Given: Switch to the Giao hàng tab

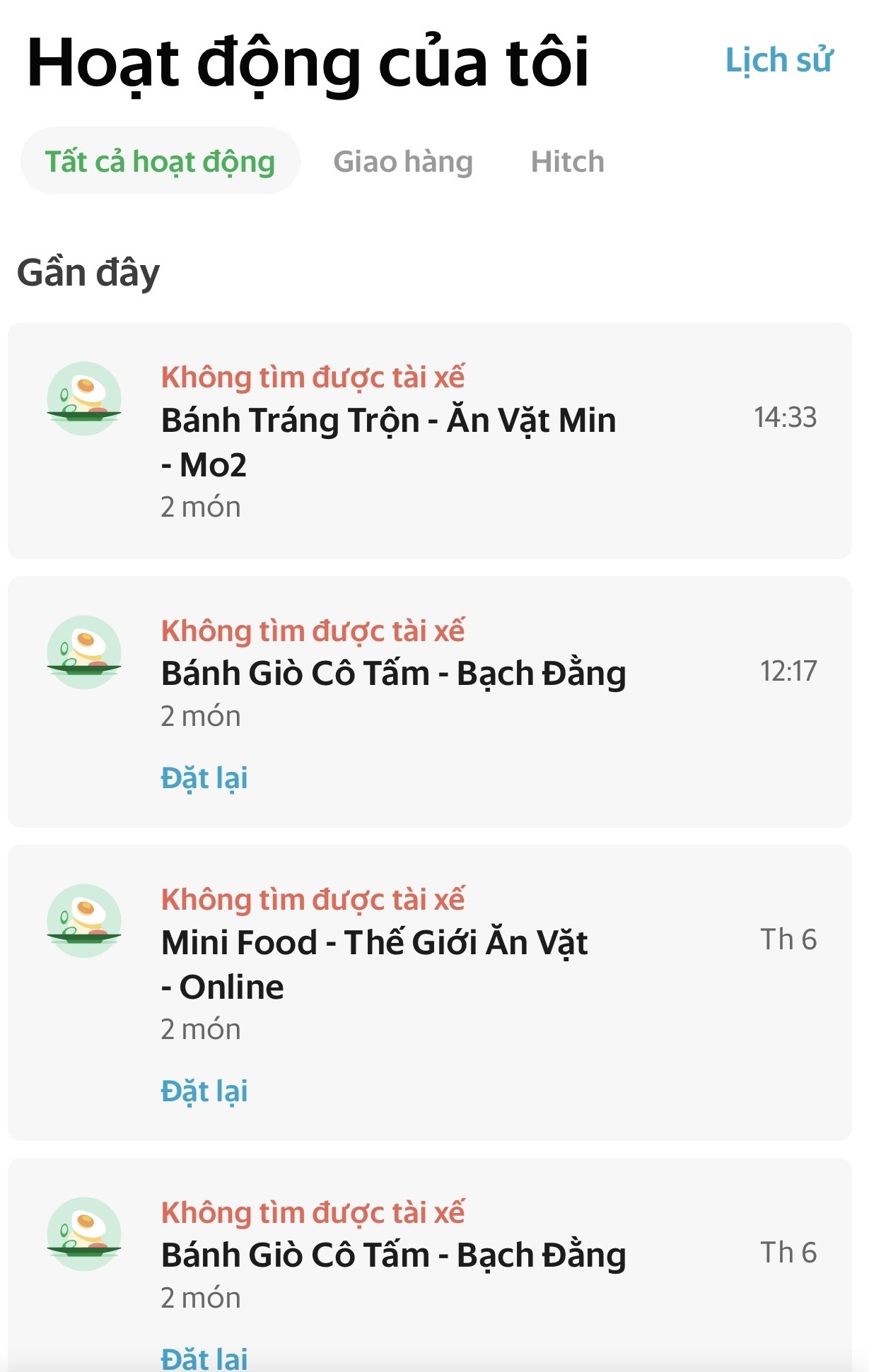Looking at the screenshot, I should click(403, 162).
